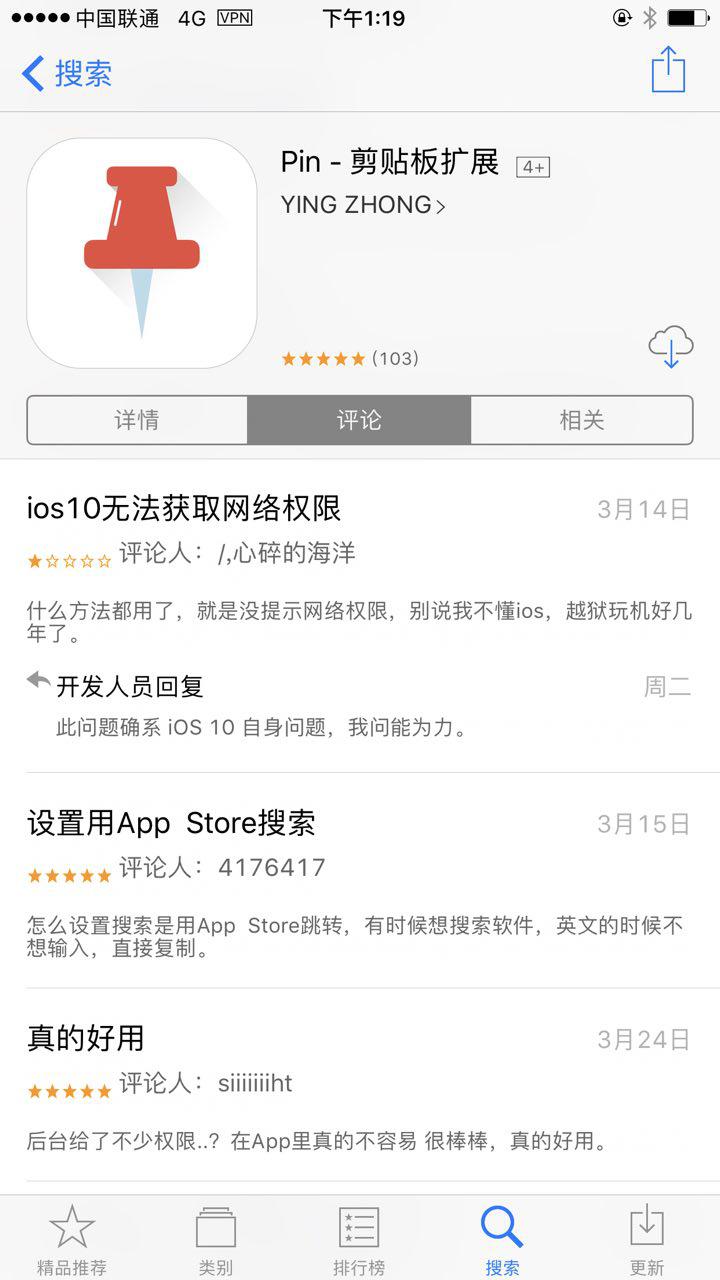The width and height of the screenshot is (720, 1280).
Task: Open developer YING ZHONG page
Action: point(363,205)
